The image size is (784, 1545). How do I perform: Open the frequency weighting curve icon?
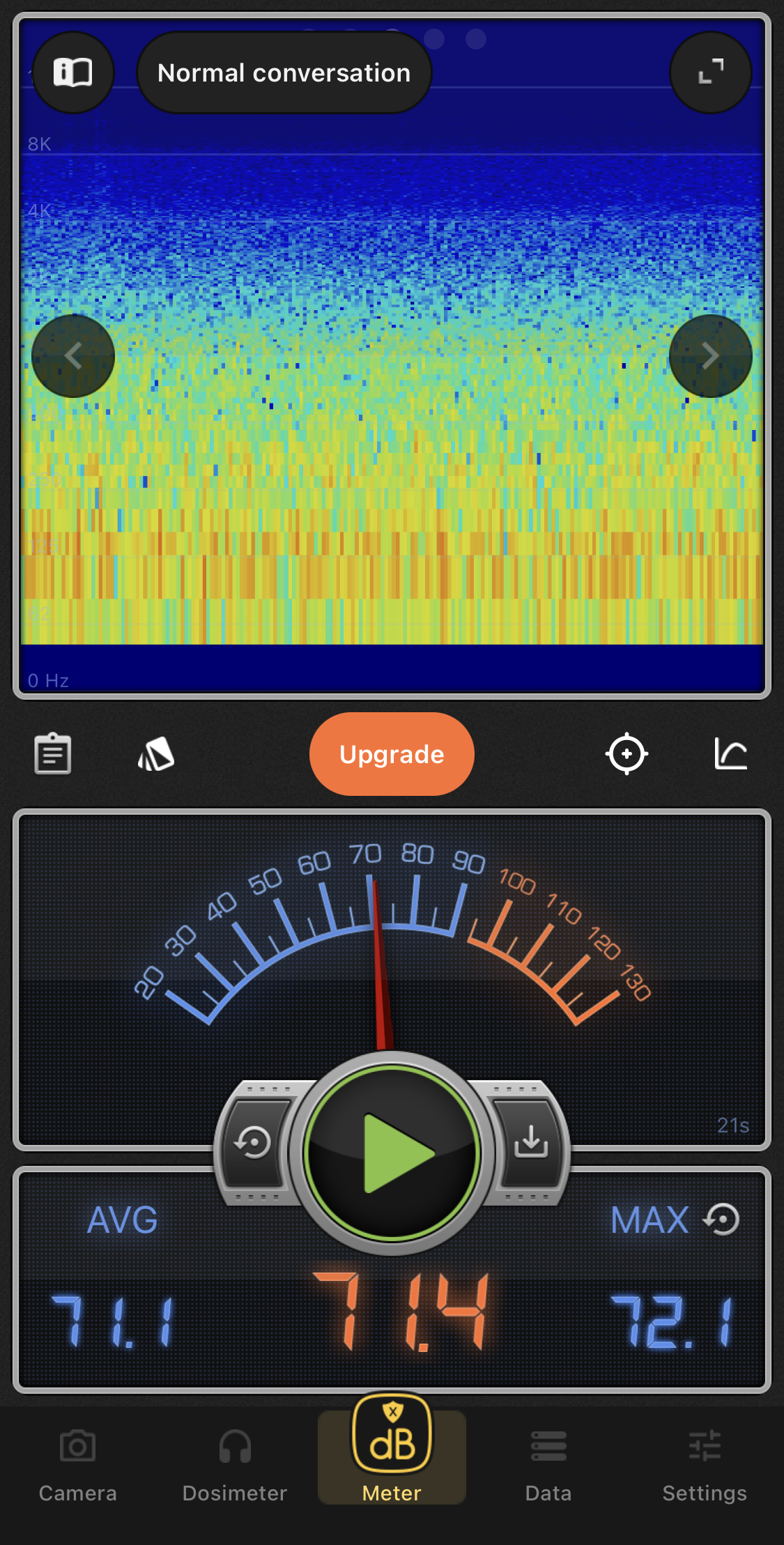click(730, 754)
